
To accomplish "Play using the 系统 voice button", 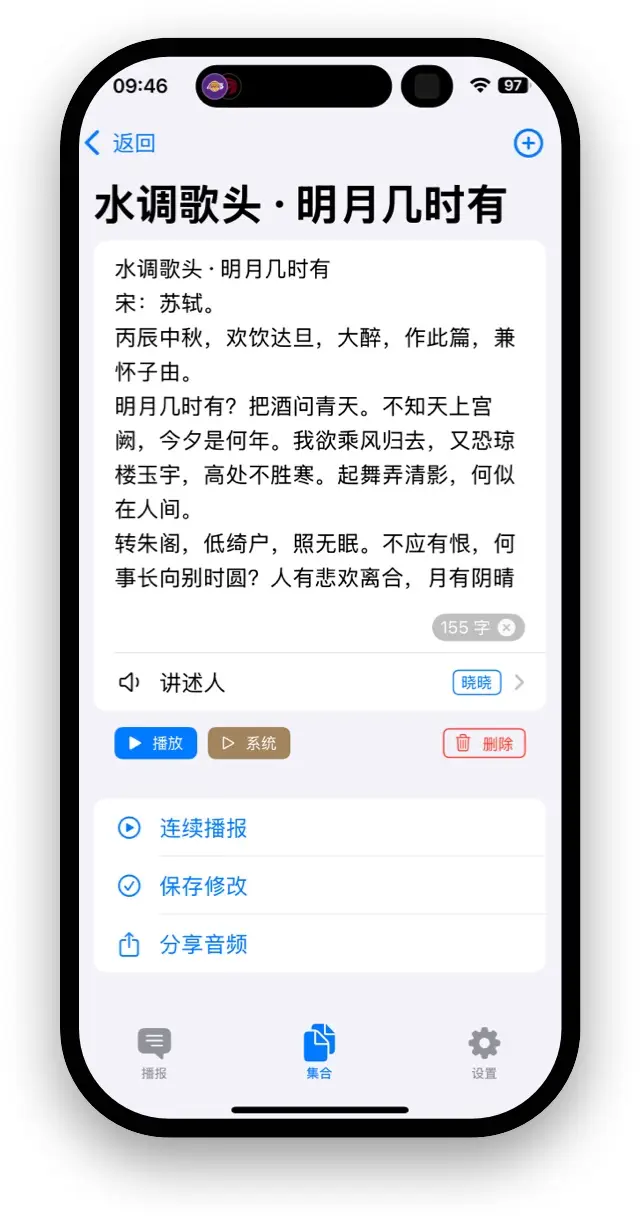I will tap(249, 743).
